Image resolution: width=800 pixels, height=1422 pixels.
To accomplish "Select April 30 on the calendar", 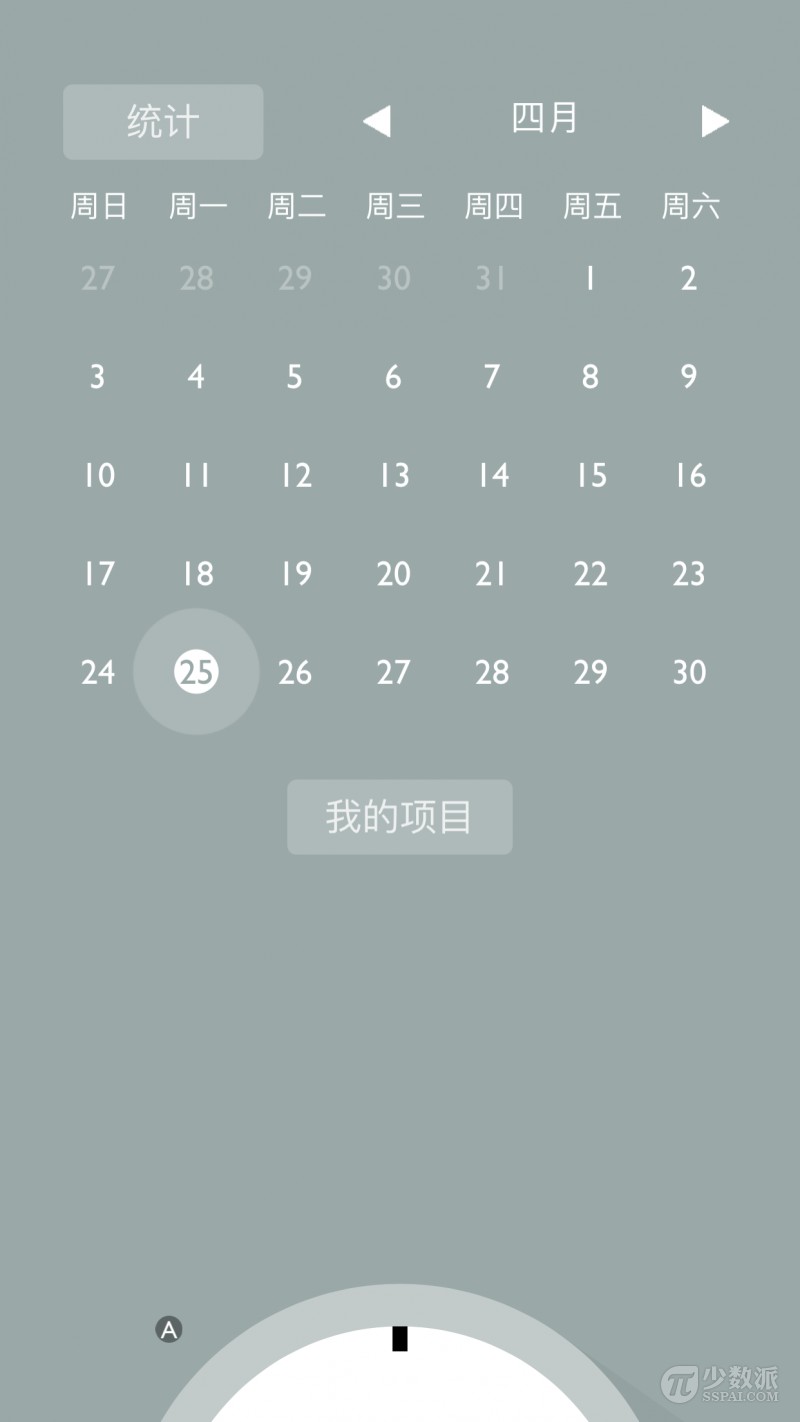I will click(688, 672).
